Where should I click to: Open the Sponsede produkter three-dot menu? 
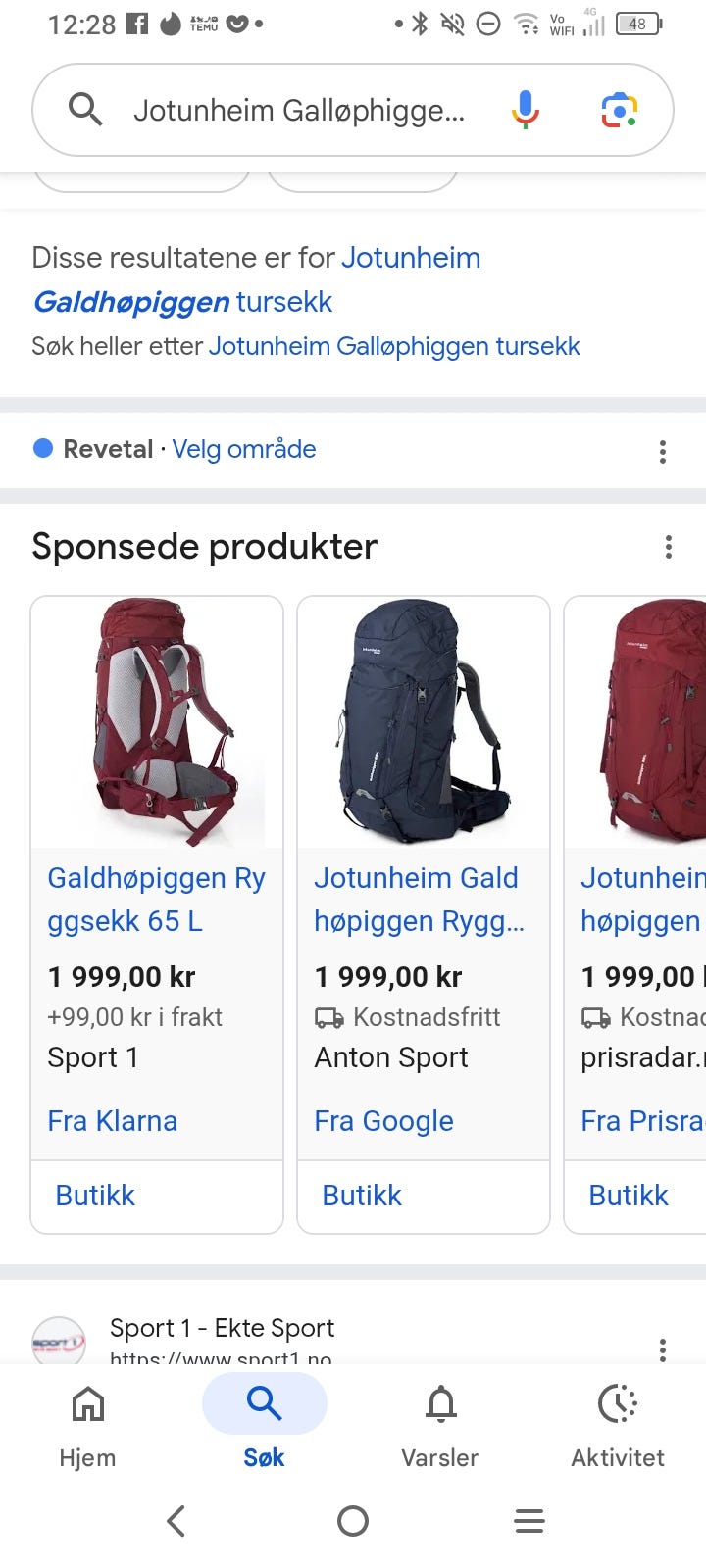pos(668,546)
